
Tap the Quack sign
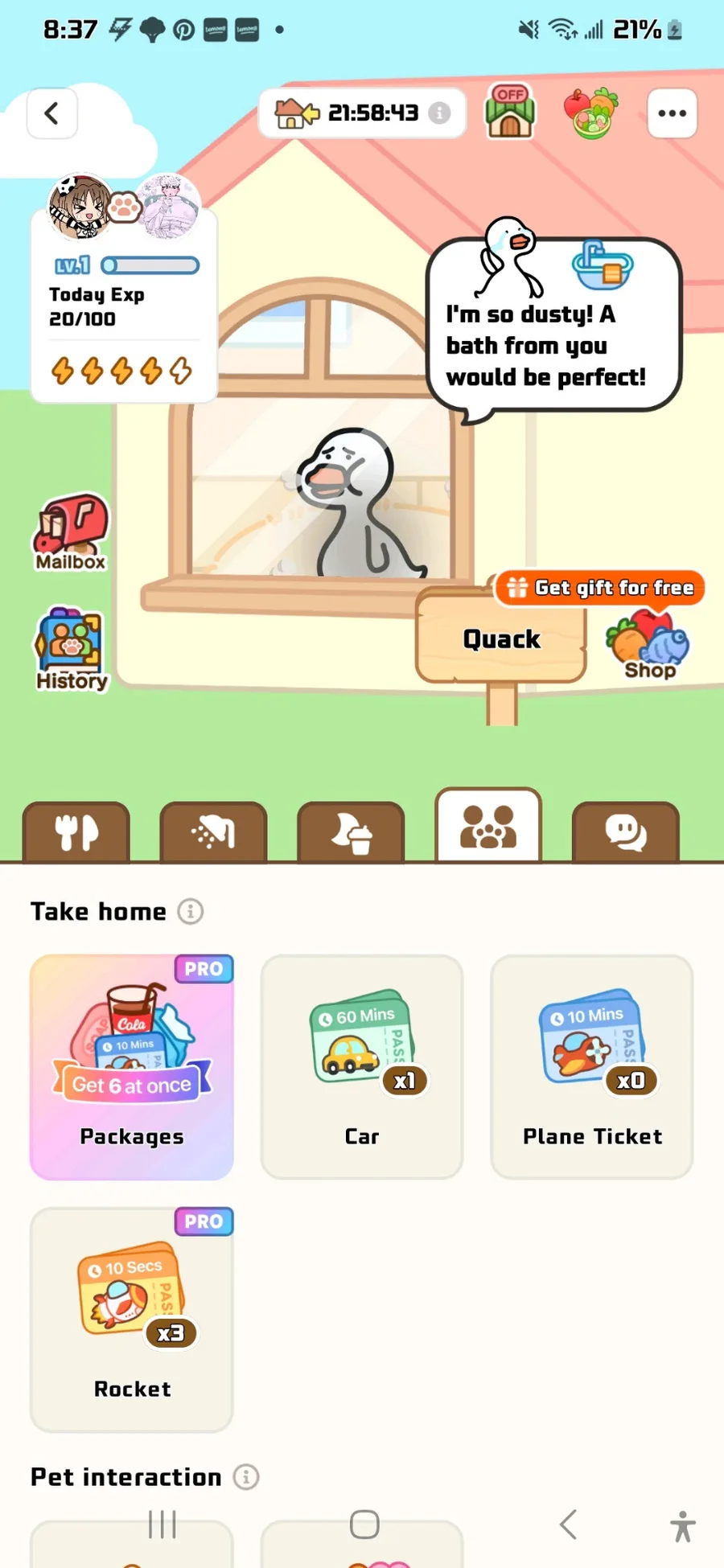(x=501, y=639)
